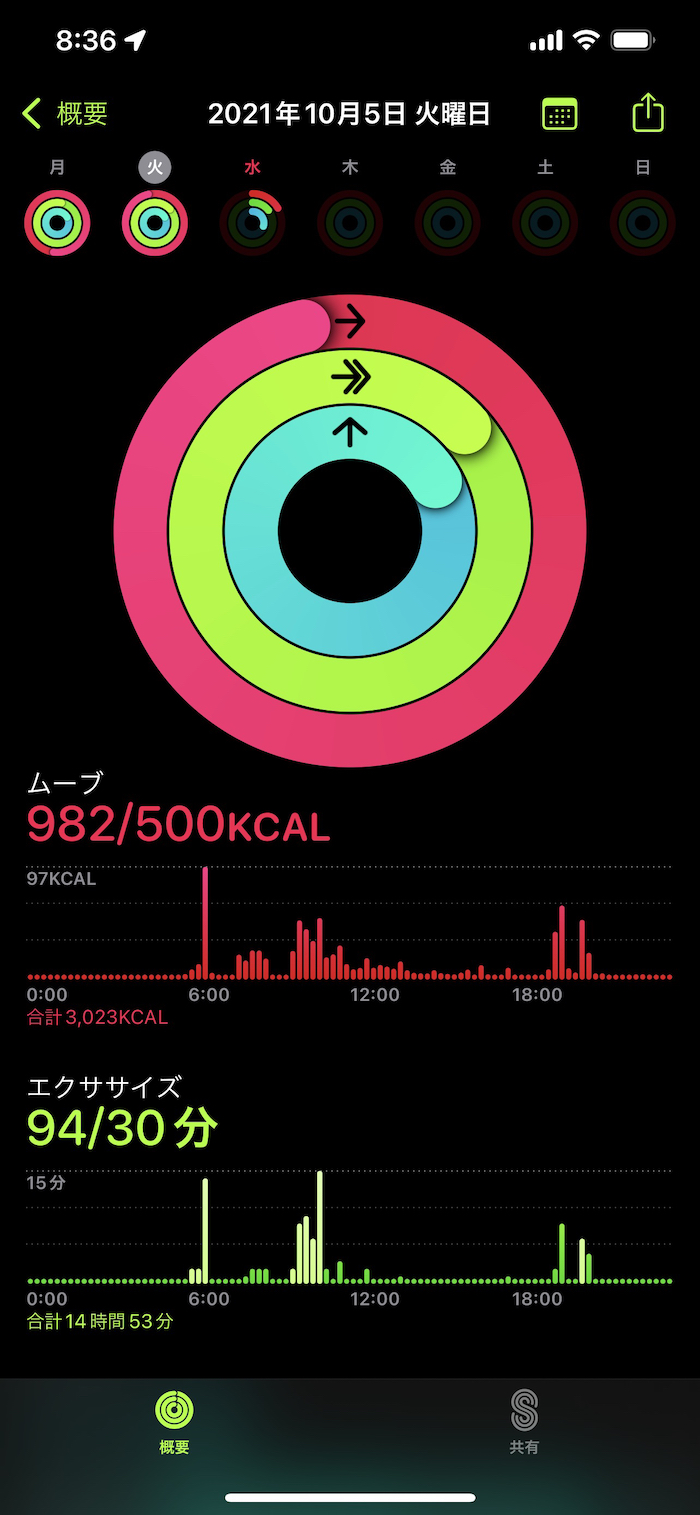This screenshot has height=1515, width=700.
Task: Switch to the 概要 tab
Action: (174, 1422)
